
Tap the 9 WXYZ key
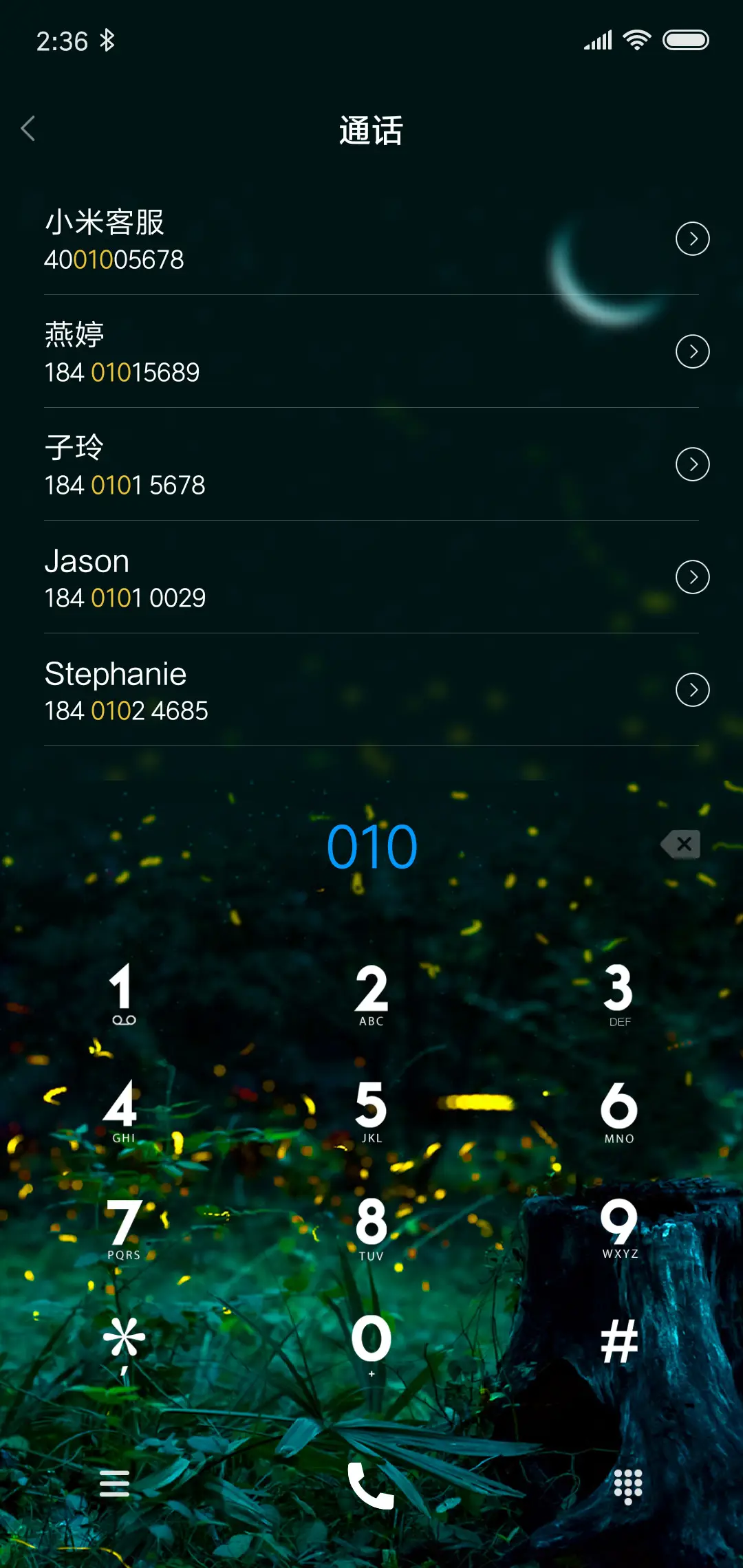tap(619, 1227)
